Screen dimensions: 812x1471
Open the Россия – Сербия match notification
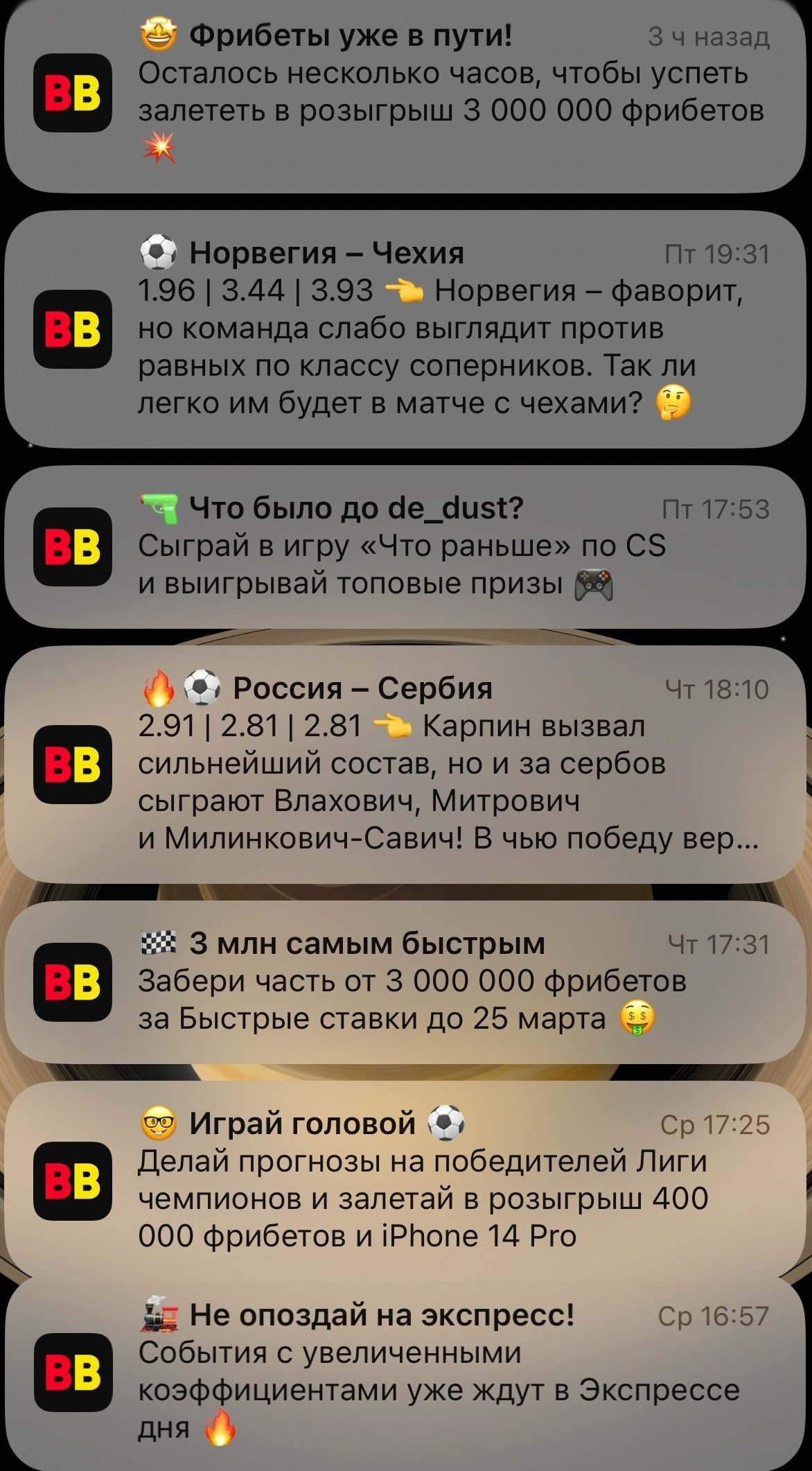[406, 764]
